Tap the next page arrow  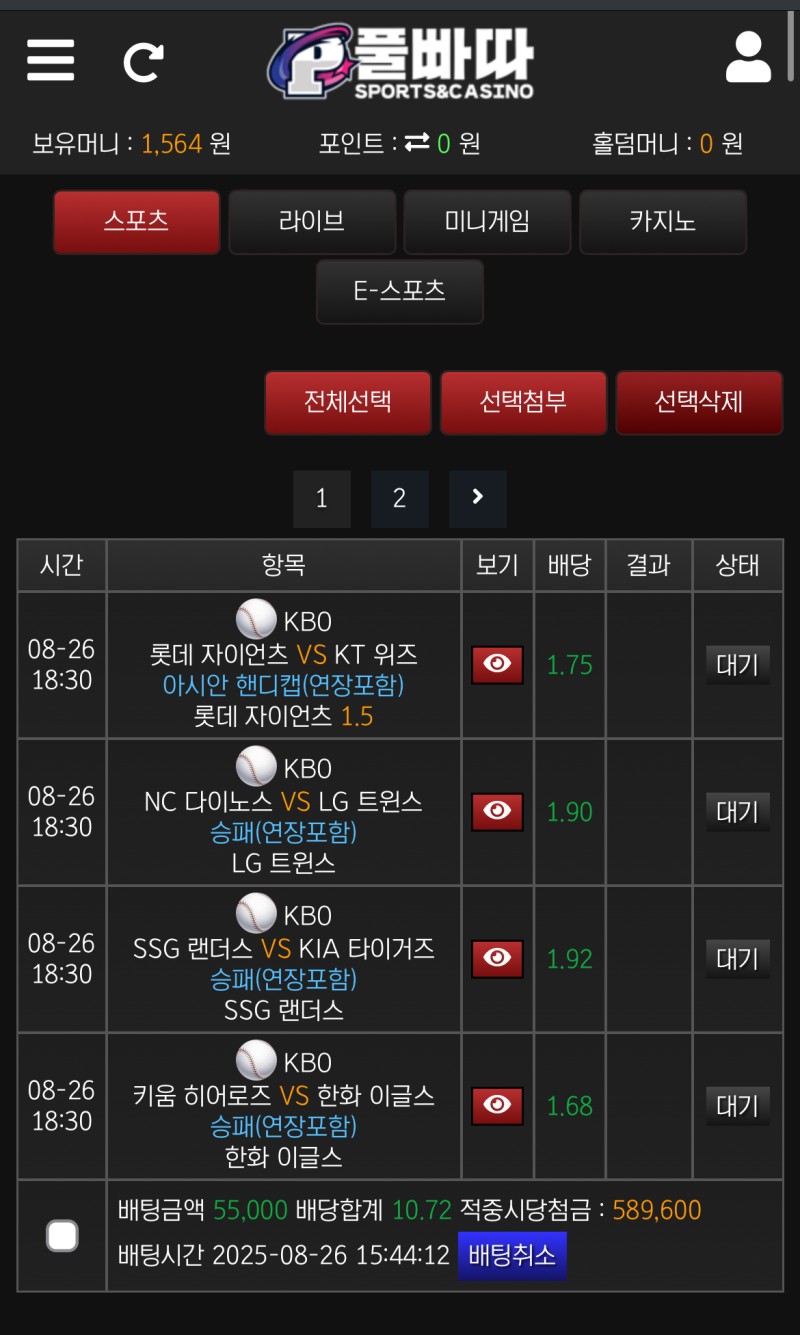(x=478, y=499)
